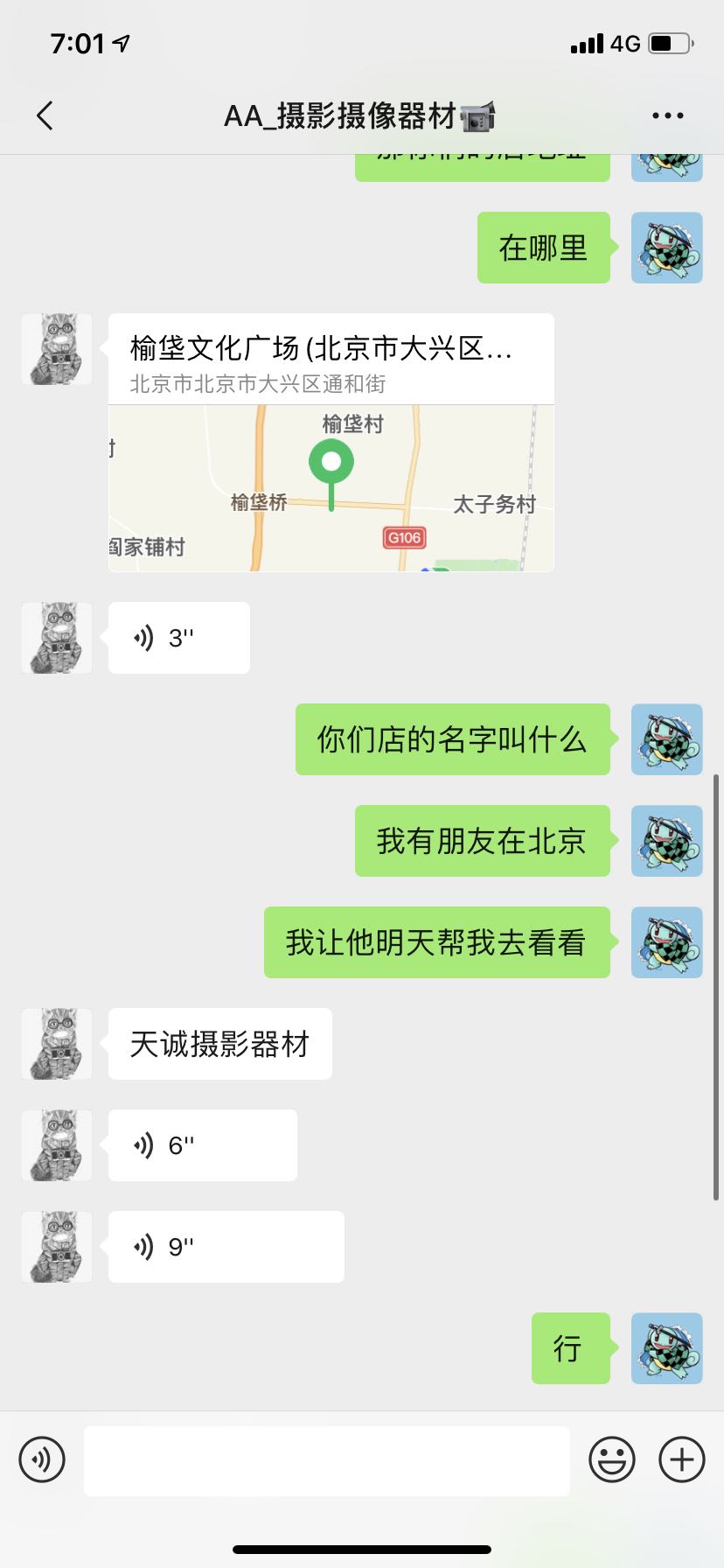Viewport: 724px width, 1568px height.
Task: Open the chat info overflow menu
Action: [x=667, y=115]
